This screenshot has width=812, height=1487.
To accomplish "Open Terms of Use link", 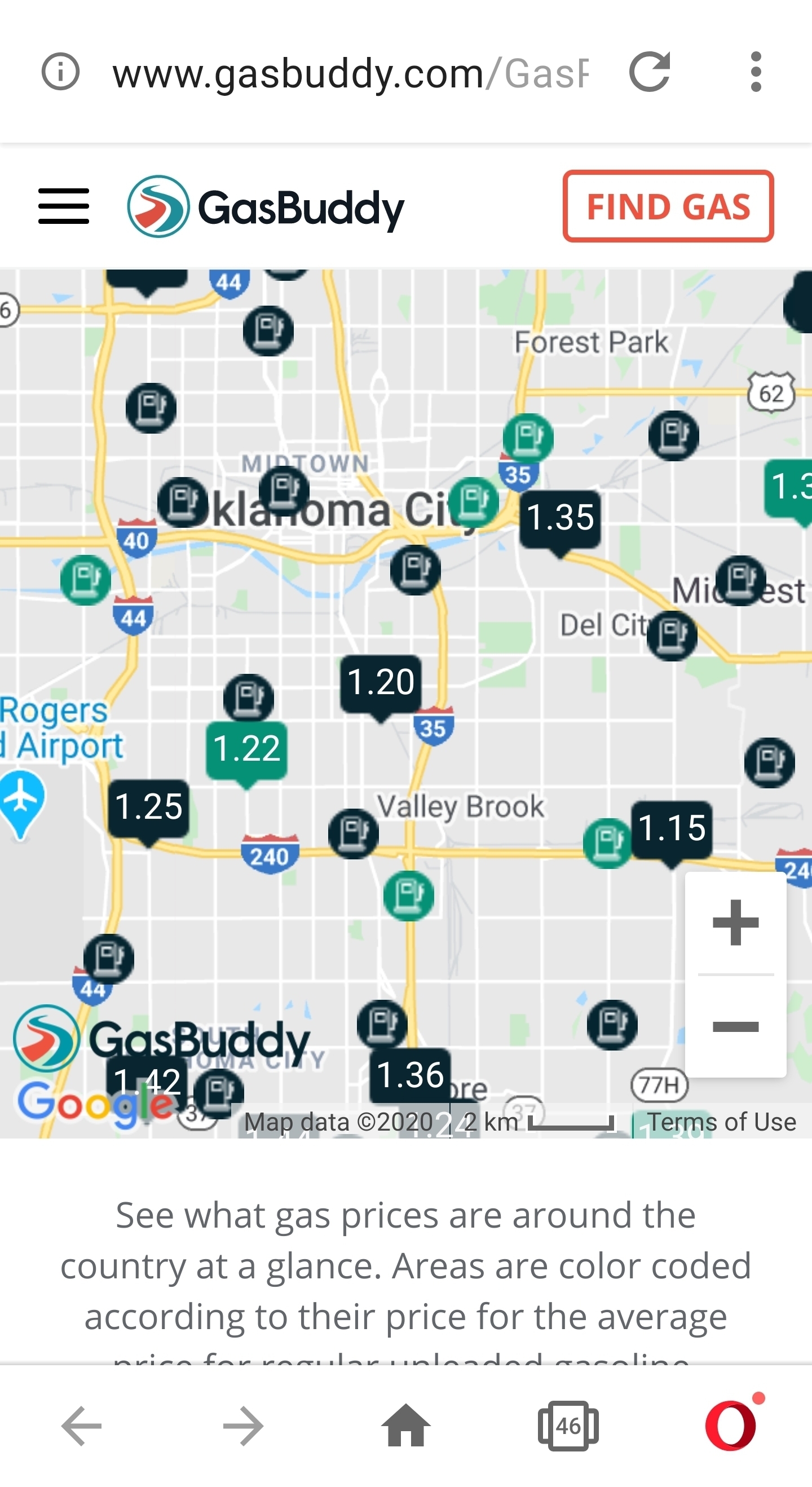I will coord(721,1122).
